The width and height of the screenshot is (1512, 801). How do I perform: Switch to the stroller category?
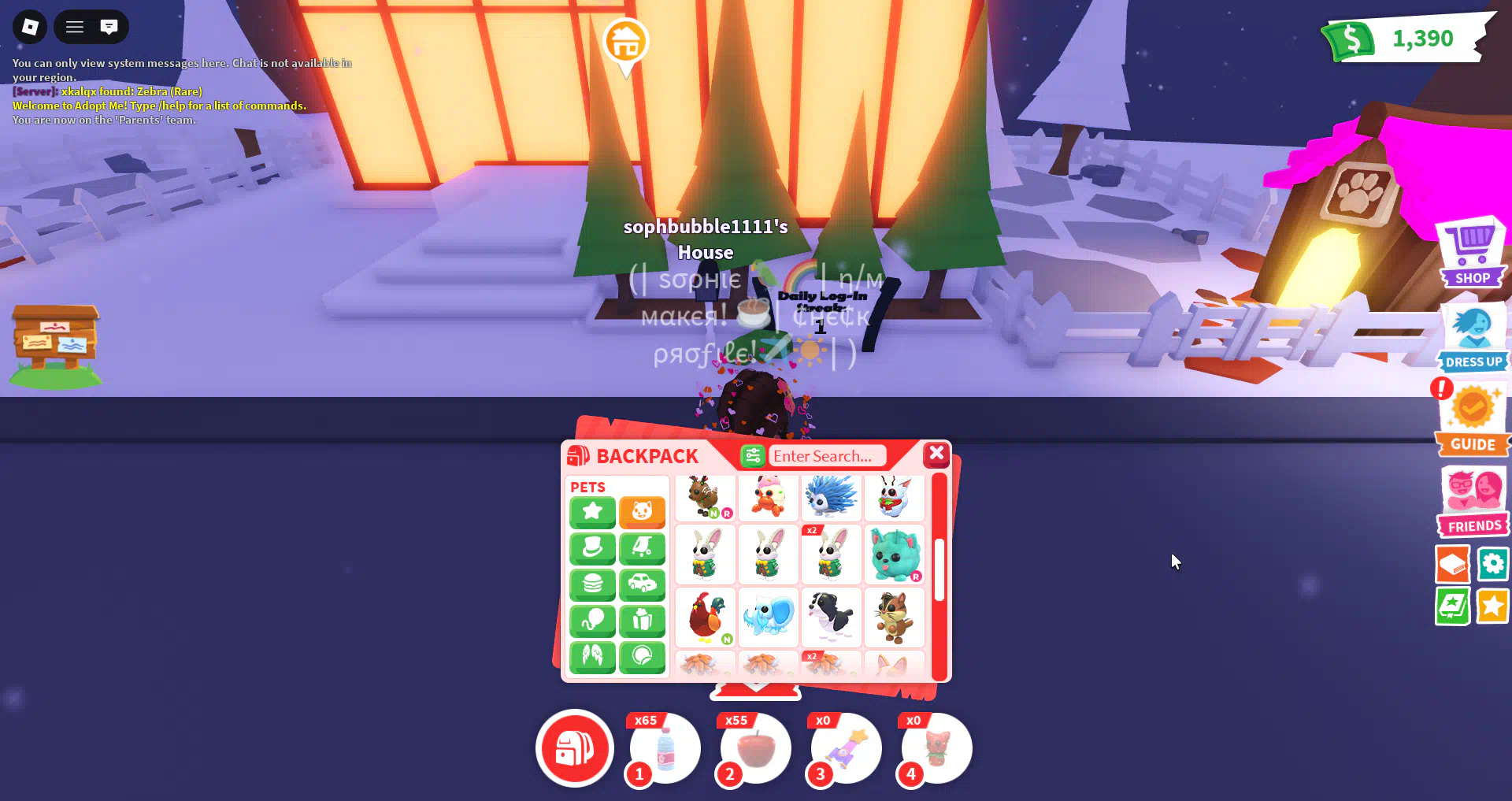pyautogui.click(x=642, y=548)
